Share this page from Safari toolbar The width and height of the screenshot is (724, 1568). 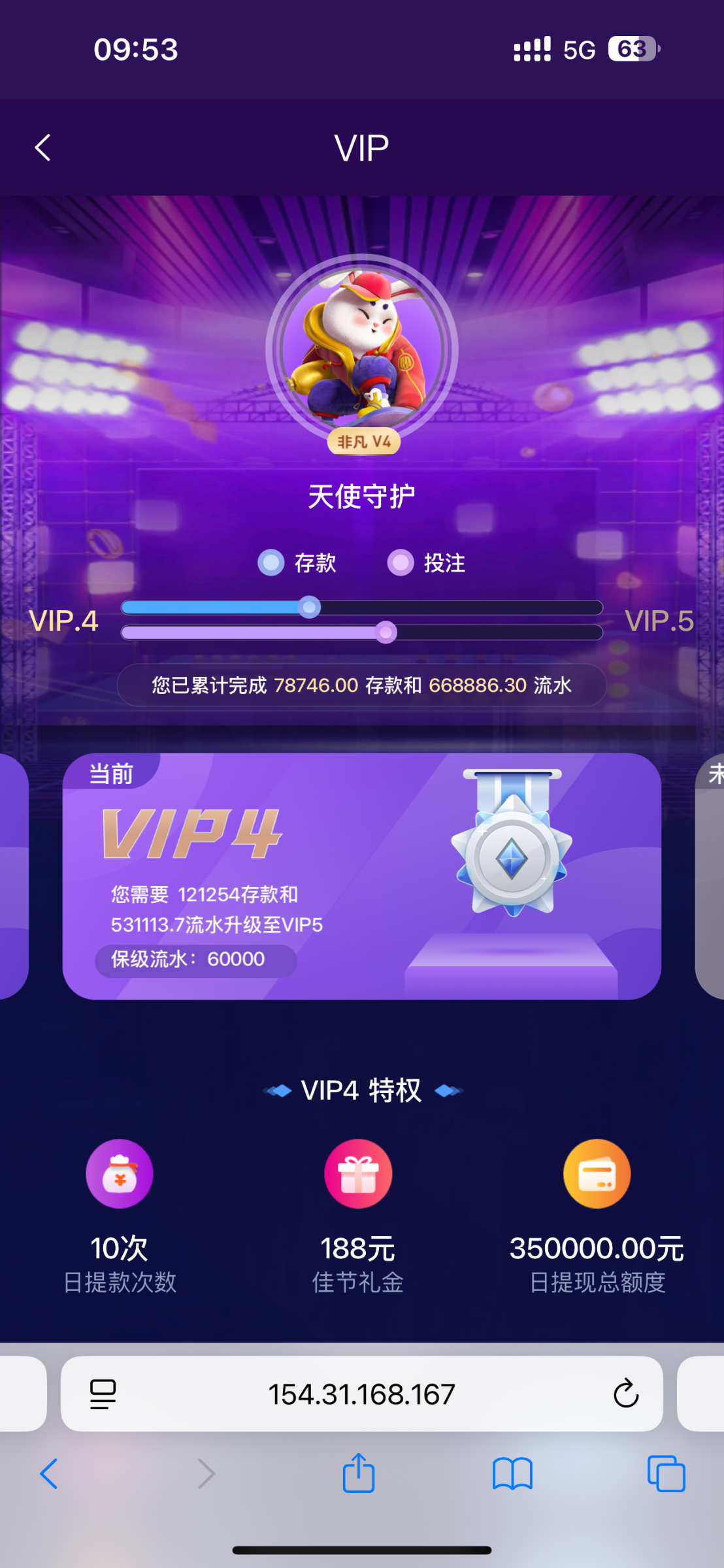pos(359,1473)
